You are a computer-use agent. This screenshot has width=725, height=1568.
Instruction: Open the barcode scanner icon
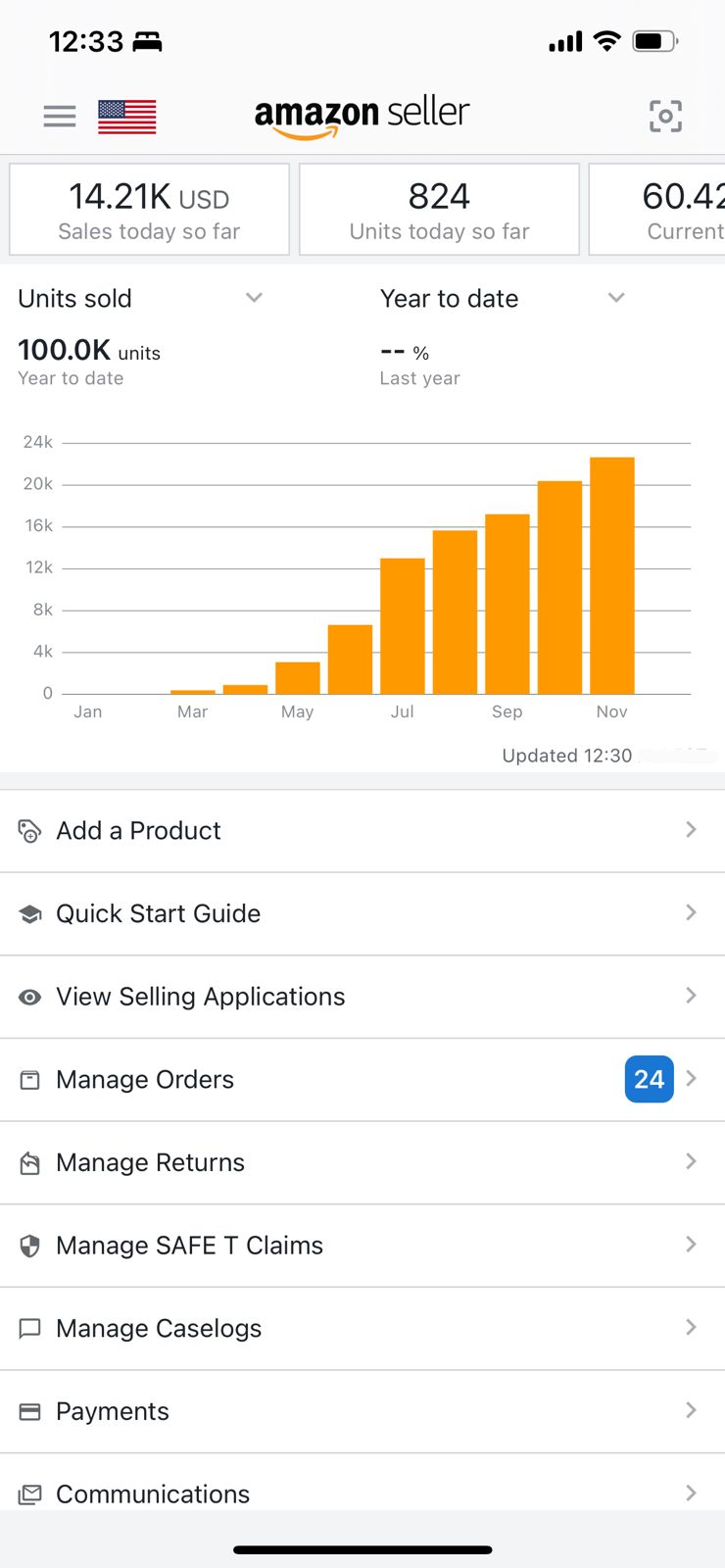[666, 117]
